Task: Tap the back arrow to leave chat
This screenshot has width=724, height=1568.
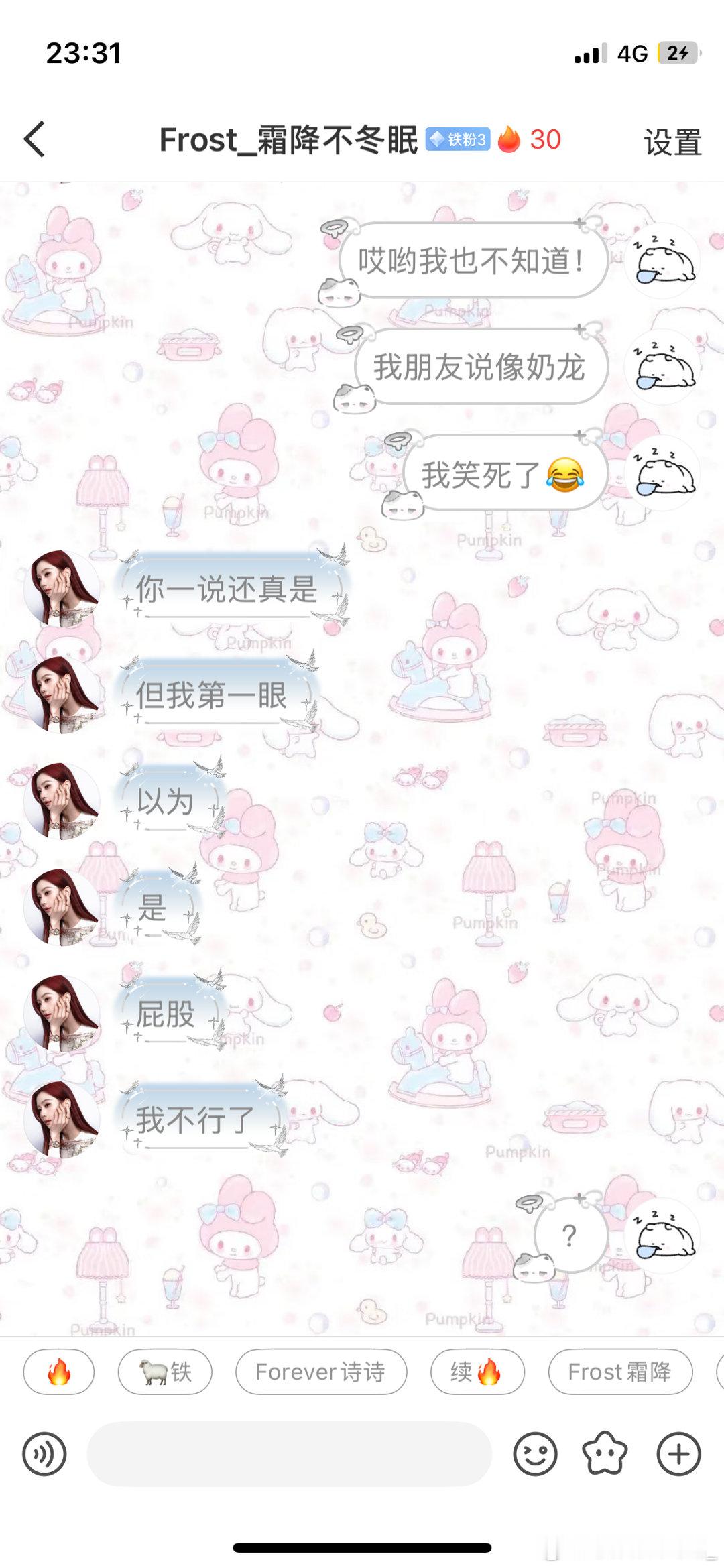Action: pyautogui.click(x=34, y=139)
